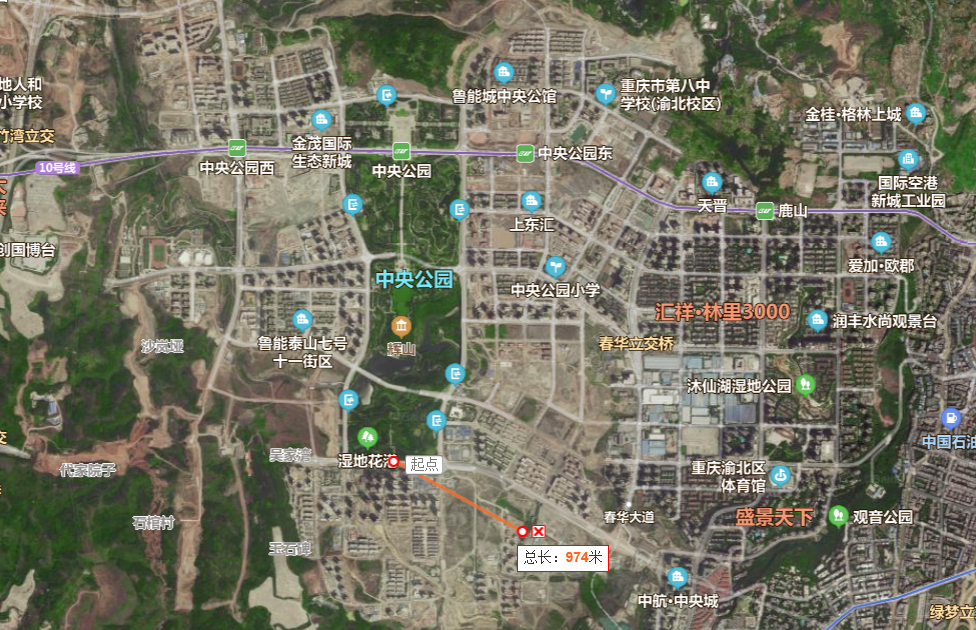Image resolution: width=976 pixels, height=630 pixels.
Task: Tap the 爱加·欧郡 marker
Action: [881, 243]
